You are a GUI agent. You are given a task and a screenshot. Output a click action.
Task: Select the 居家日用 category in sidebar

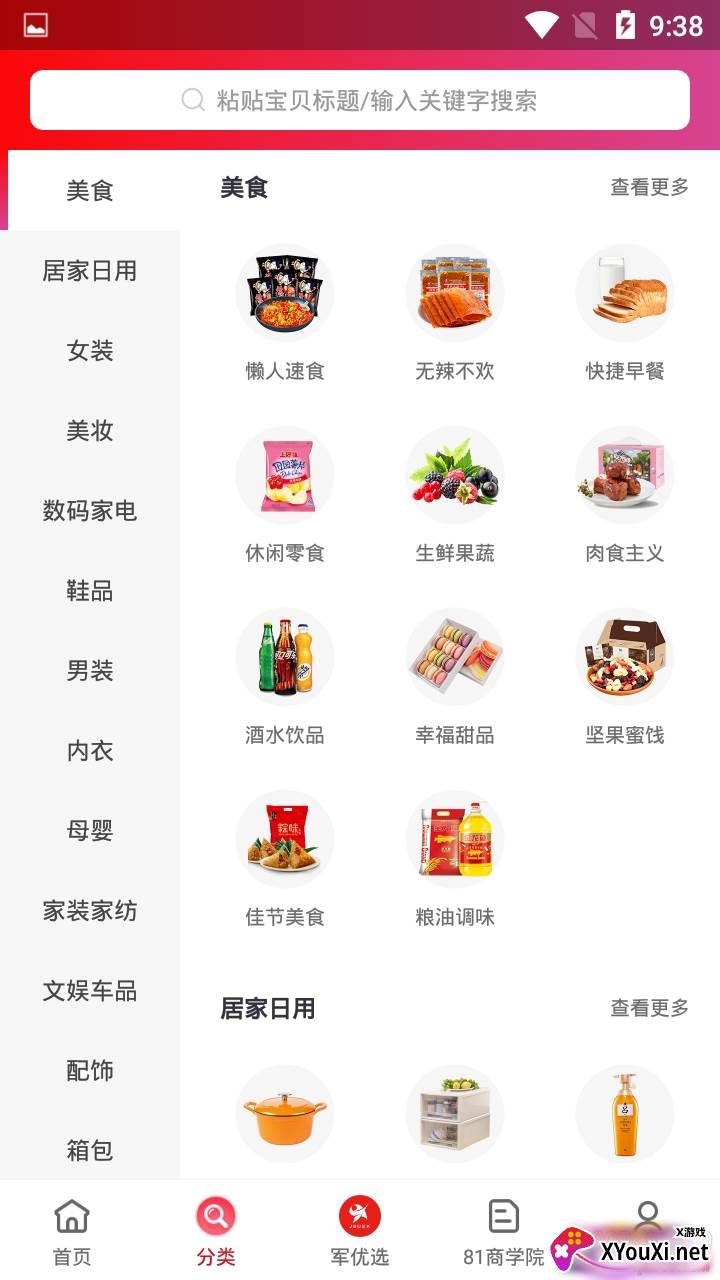(90, 271)
